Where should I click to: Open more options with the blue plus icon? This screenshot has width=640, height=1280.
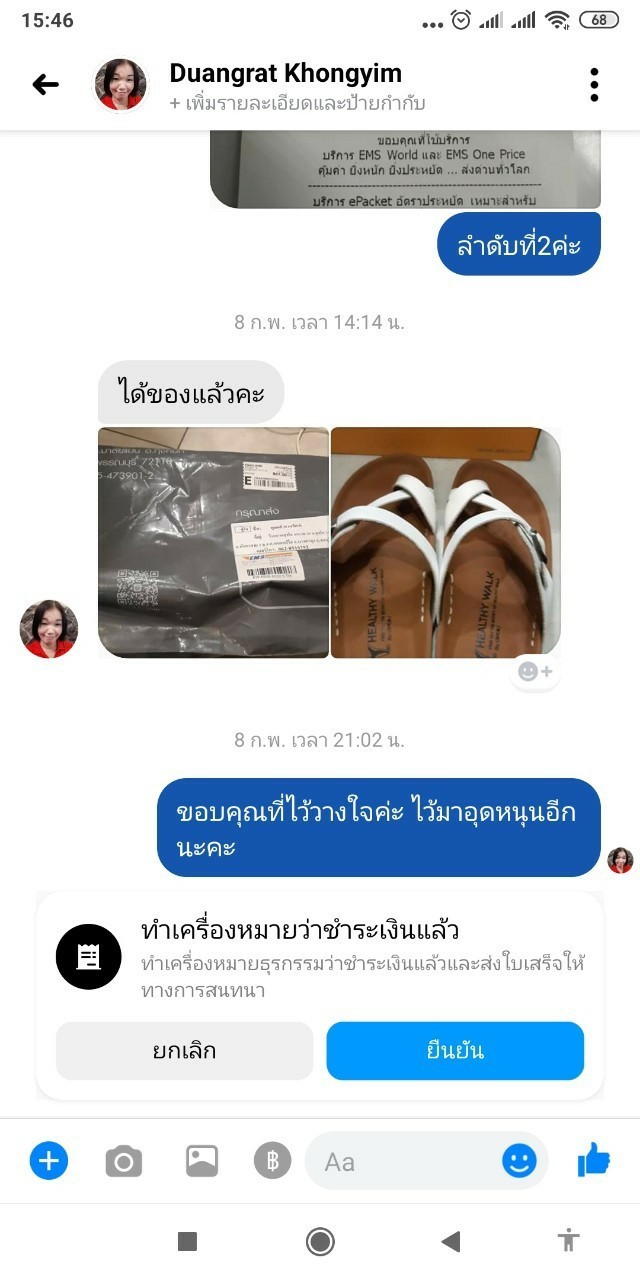(49, 1161)
